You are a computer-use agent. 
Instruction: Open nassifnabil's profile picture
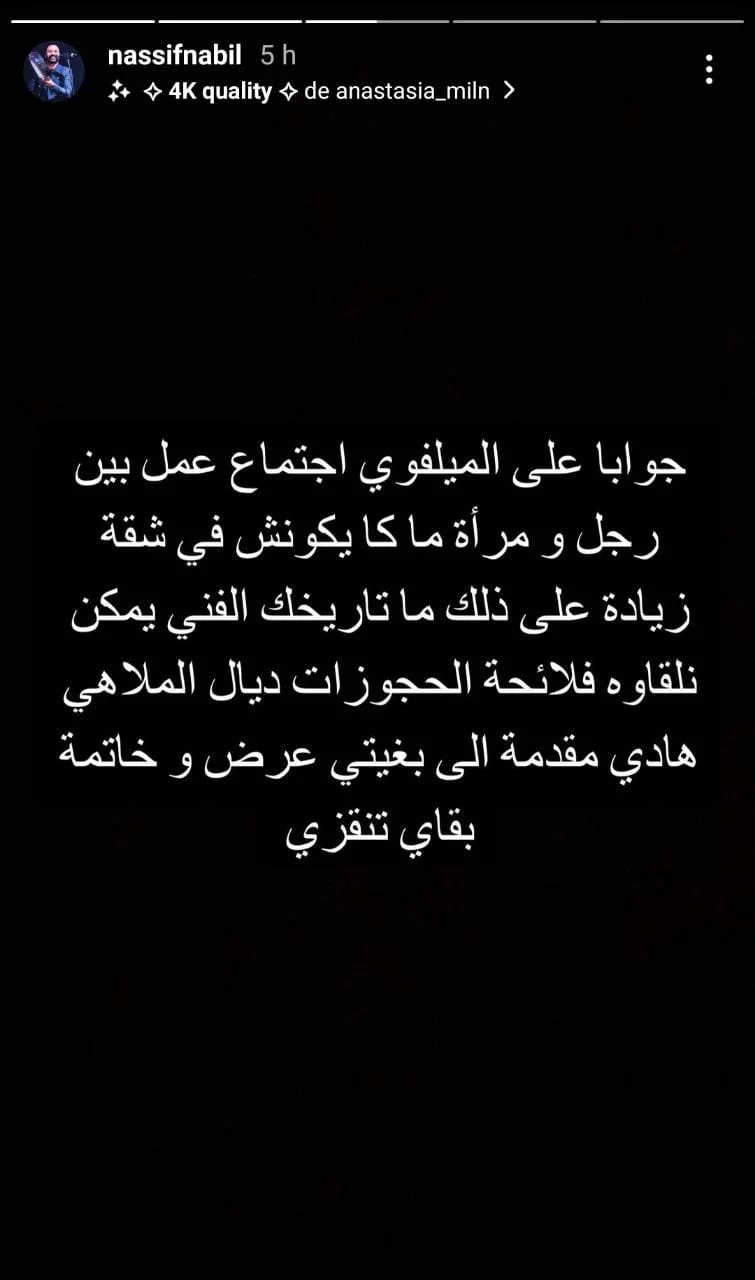(x=54, y=71)
